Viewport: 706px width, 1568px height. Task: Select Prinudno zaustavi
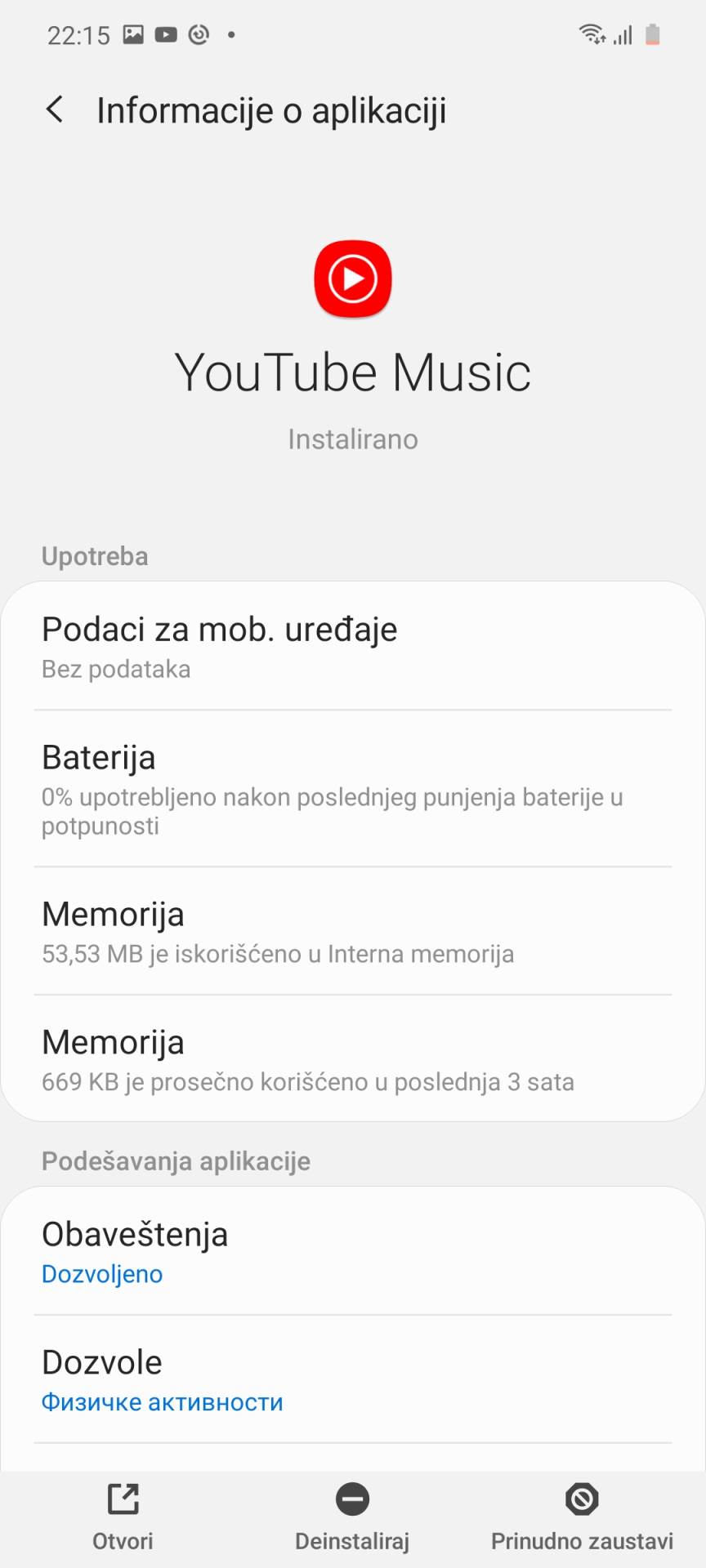click(582, 1517)
